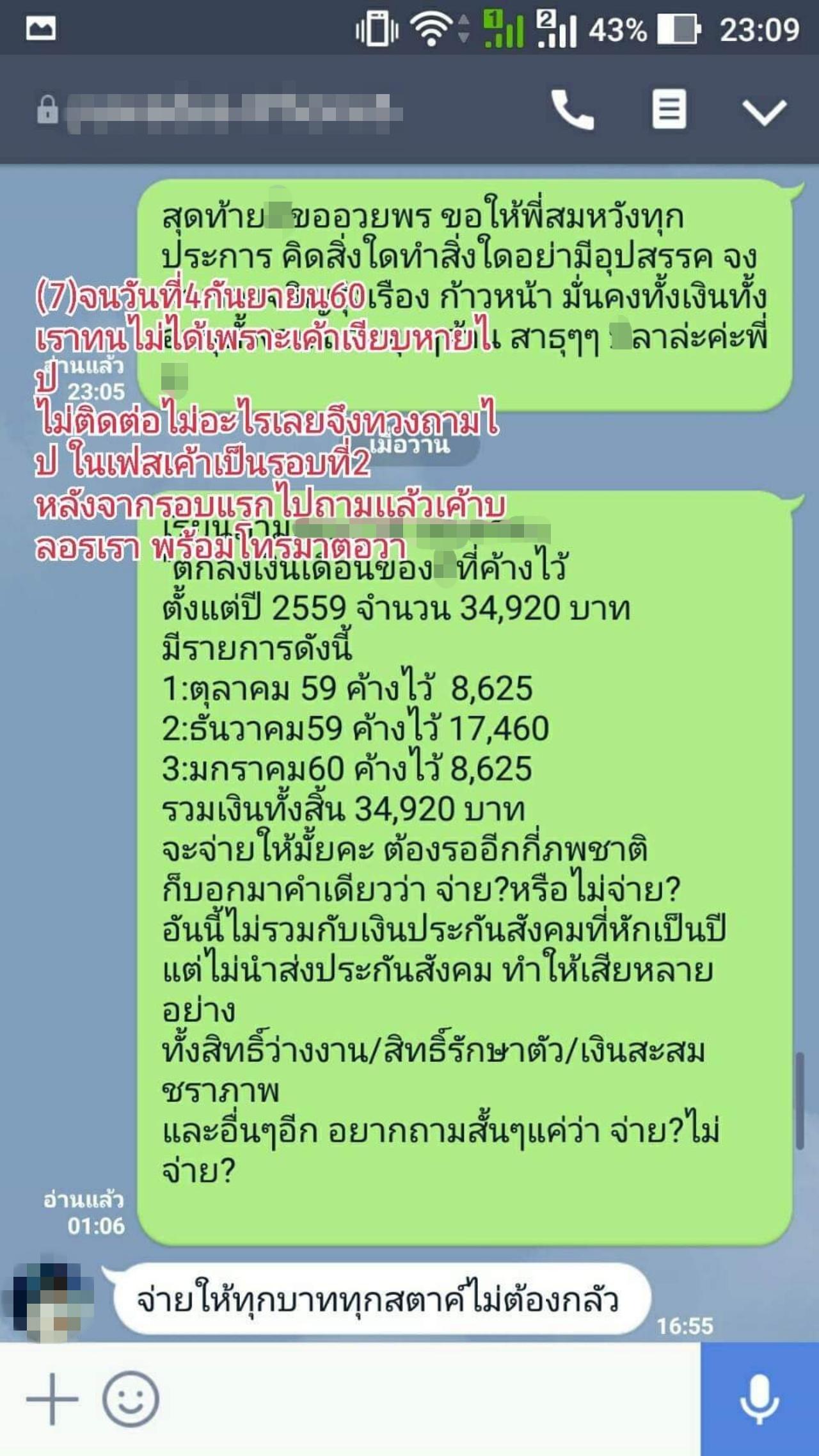Open the chat notes icon
Screen dimensions: 819x1456
coord(669,109)
